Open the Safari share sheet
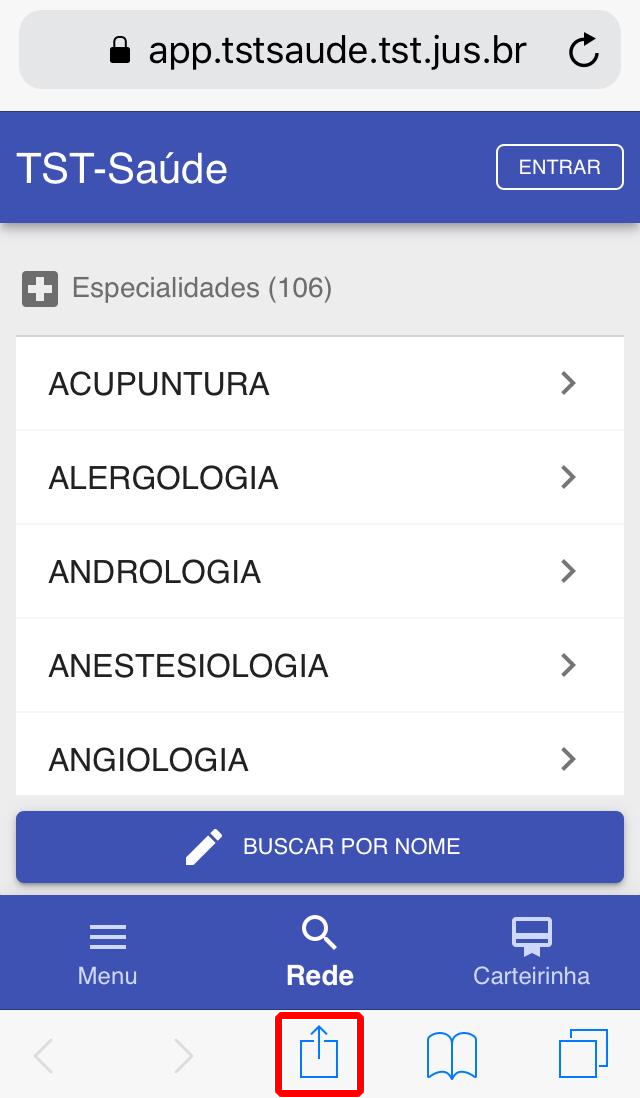The height and width of the screenshot is (1098, 640). pyautogui.click(x=319, y=1052)
